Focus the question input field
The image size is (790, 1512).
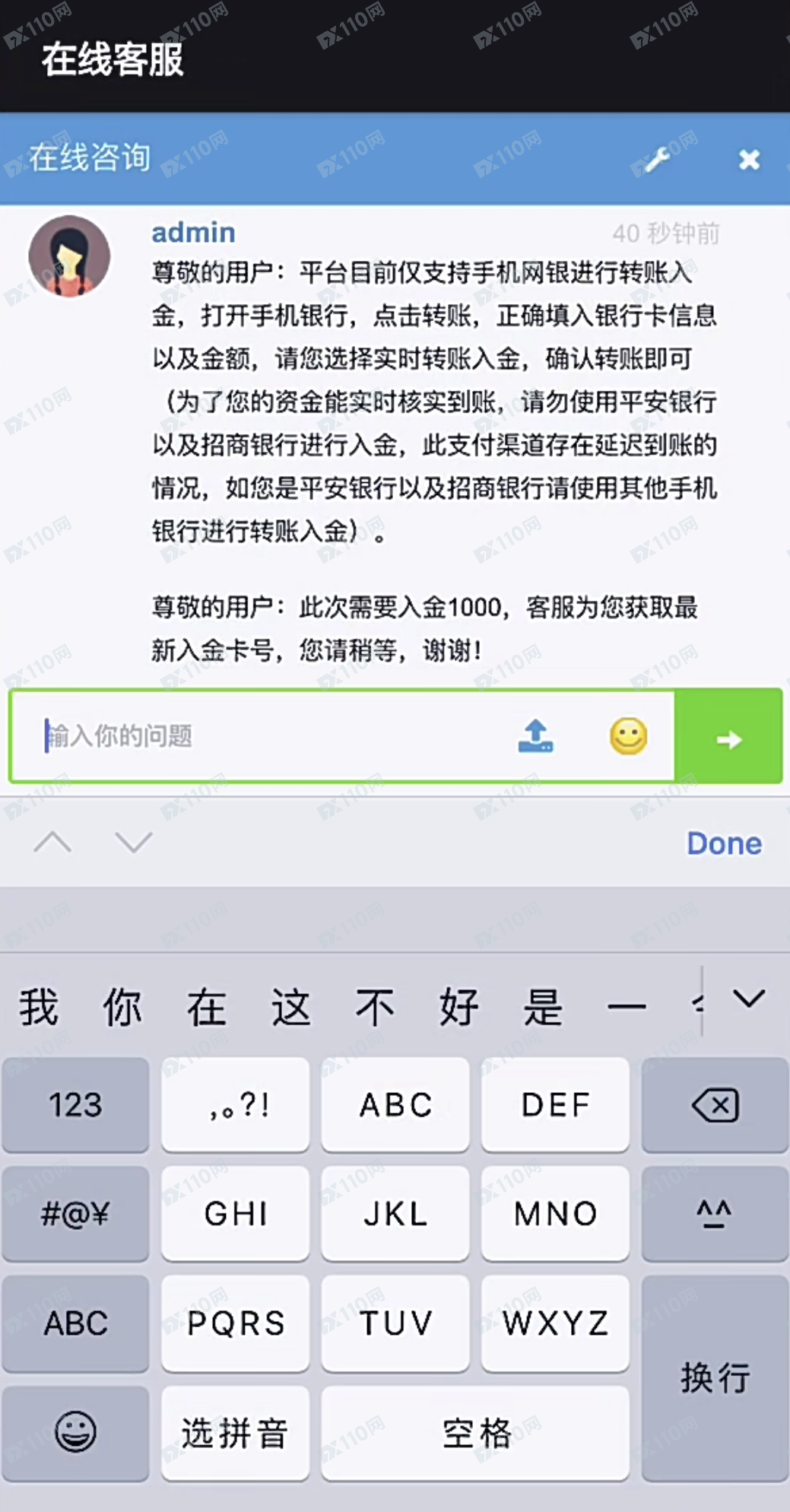tap(266, 735)
